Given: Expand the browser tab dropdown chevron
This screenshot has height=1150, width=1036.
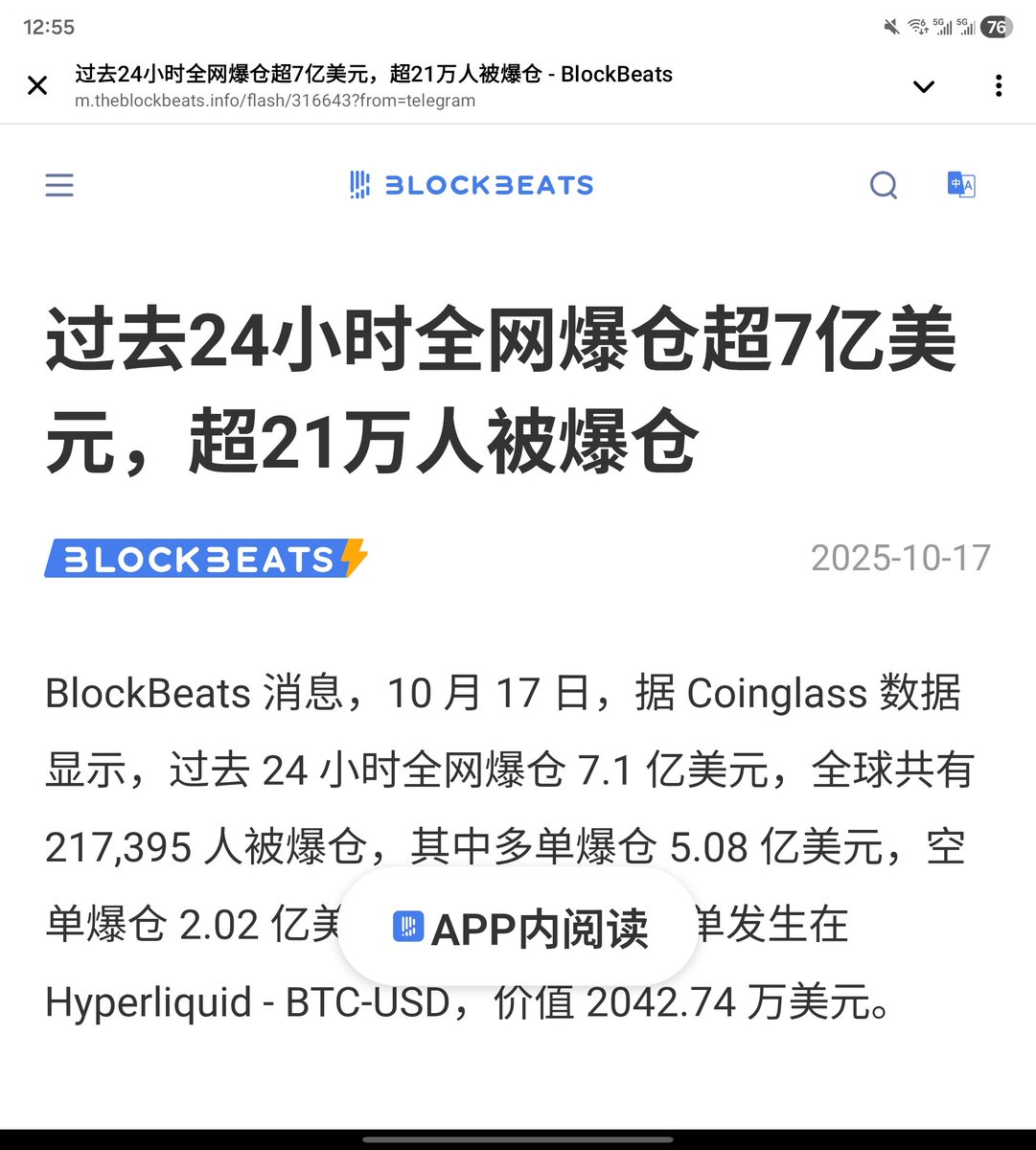Looking at the screenshot, I should tap(923, 86).
